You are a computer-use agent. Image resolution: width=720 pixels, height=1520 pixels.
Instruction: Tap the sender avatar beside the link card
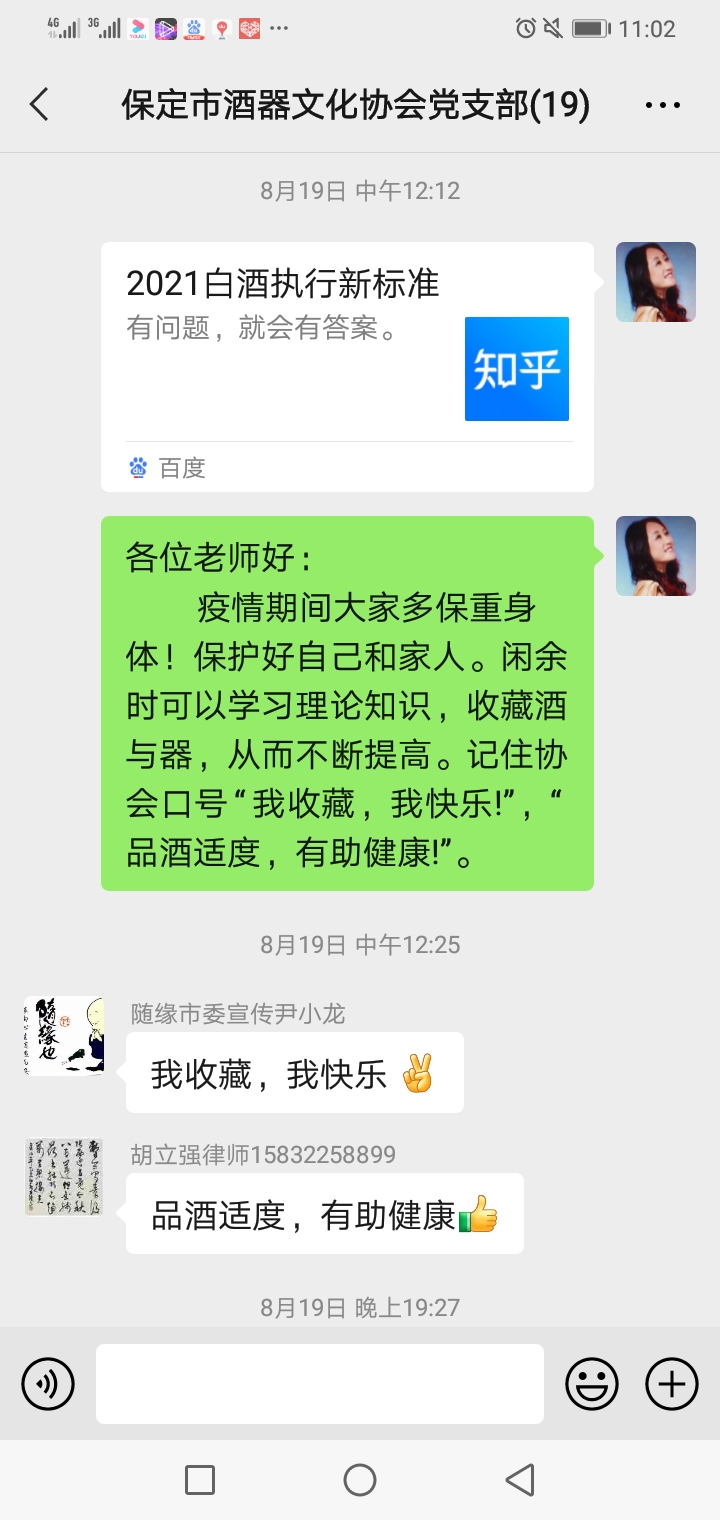[655, 282]
